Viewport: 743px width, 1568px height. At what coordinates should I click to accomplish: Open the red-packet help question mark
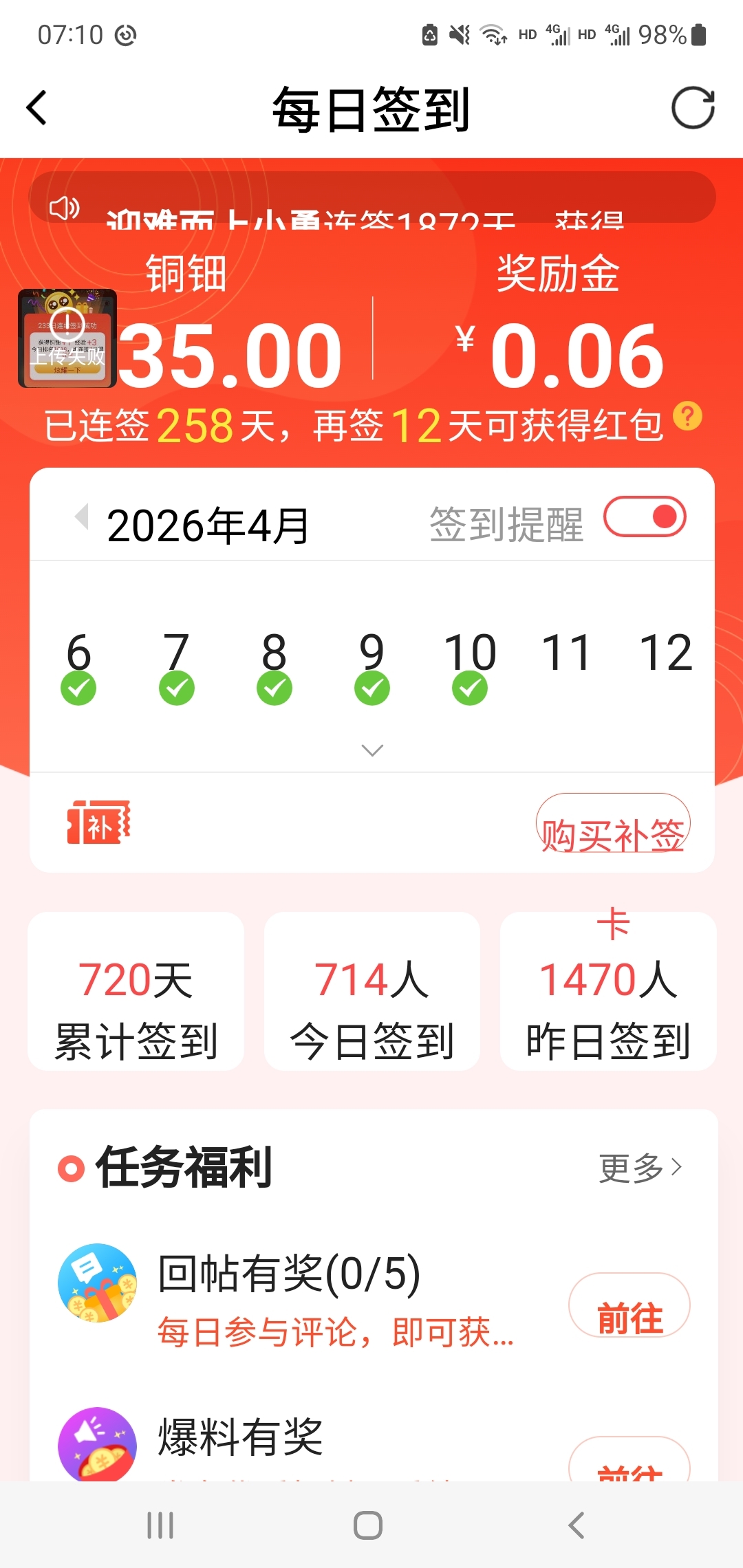687,416
